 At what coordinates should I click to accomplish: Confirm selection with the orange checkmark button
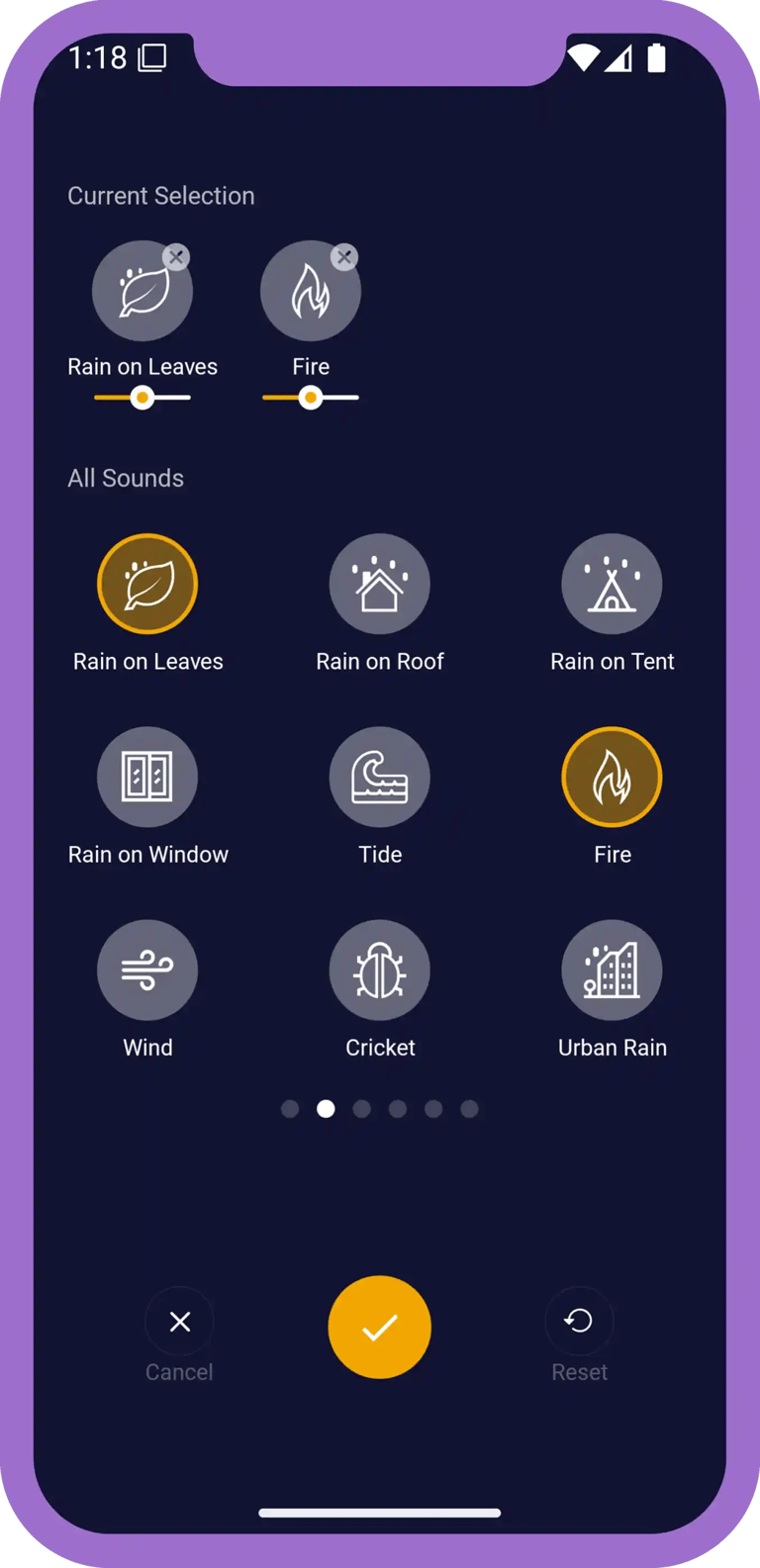click(379, 1328)
